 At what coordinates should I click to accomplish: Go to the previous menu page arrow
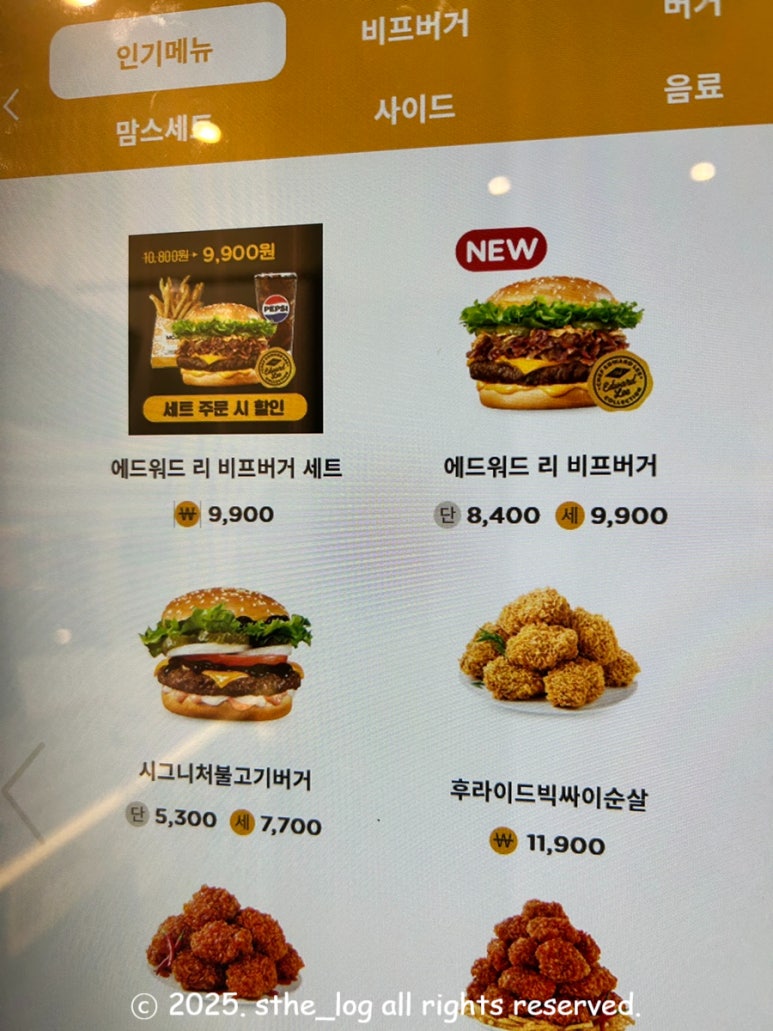[22, 790]
